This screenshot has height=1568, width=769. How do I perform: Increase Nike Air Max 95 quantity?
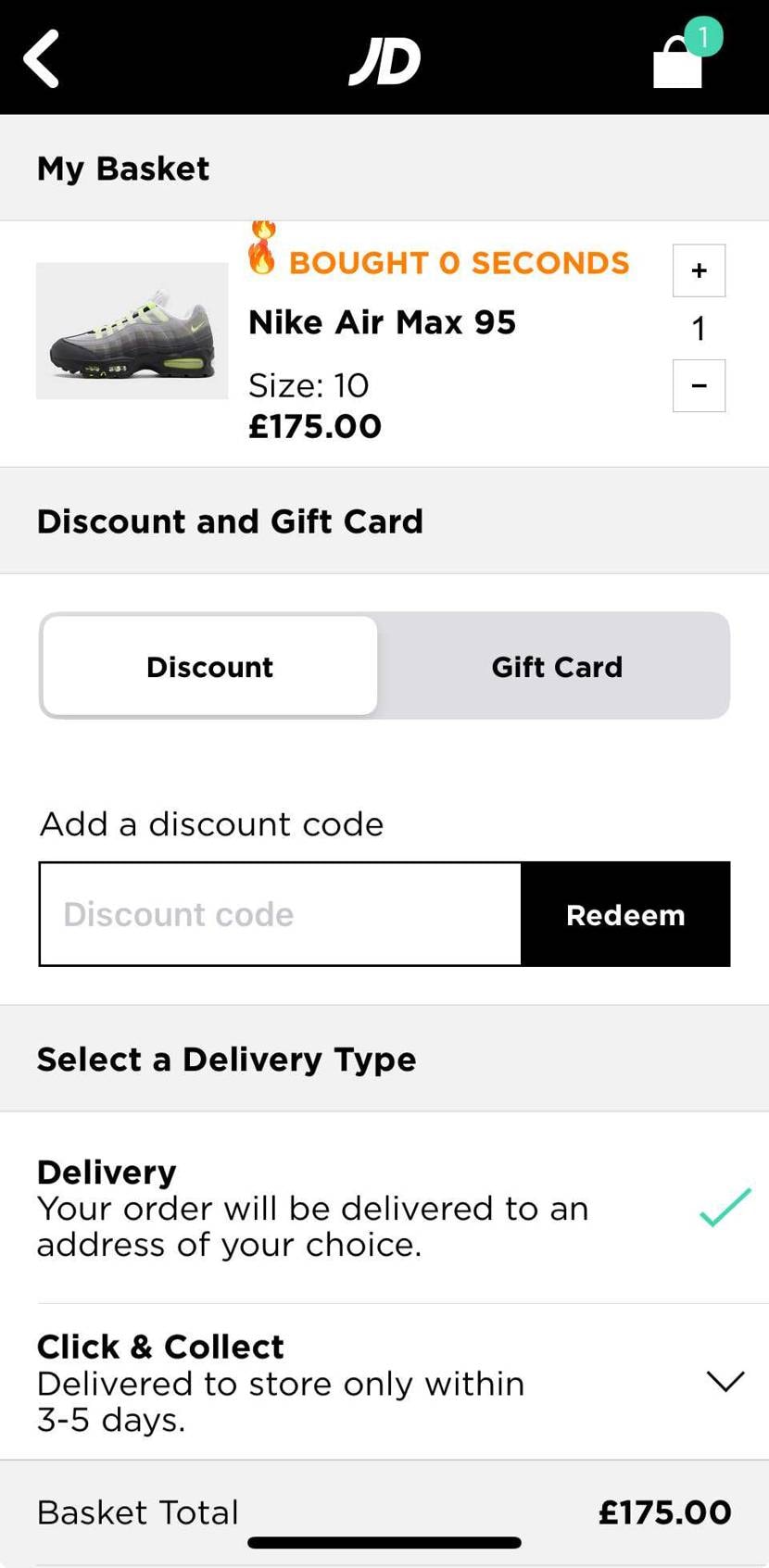pyautogui.click(x=699, y=270)
